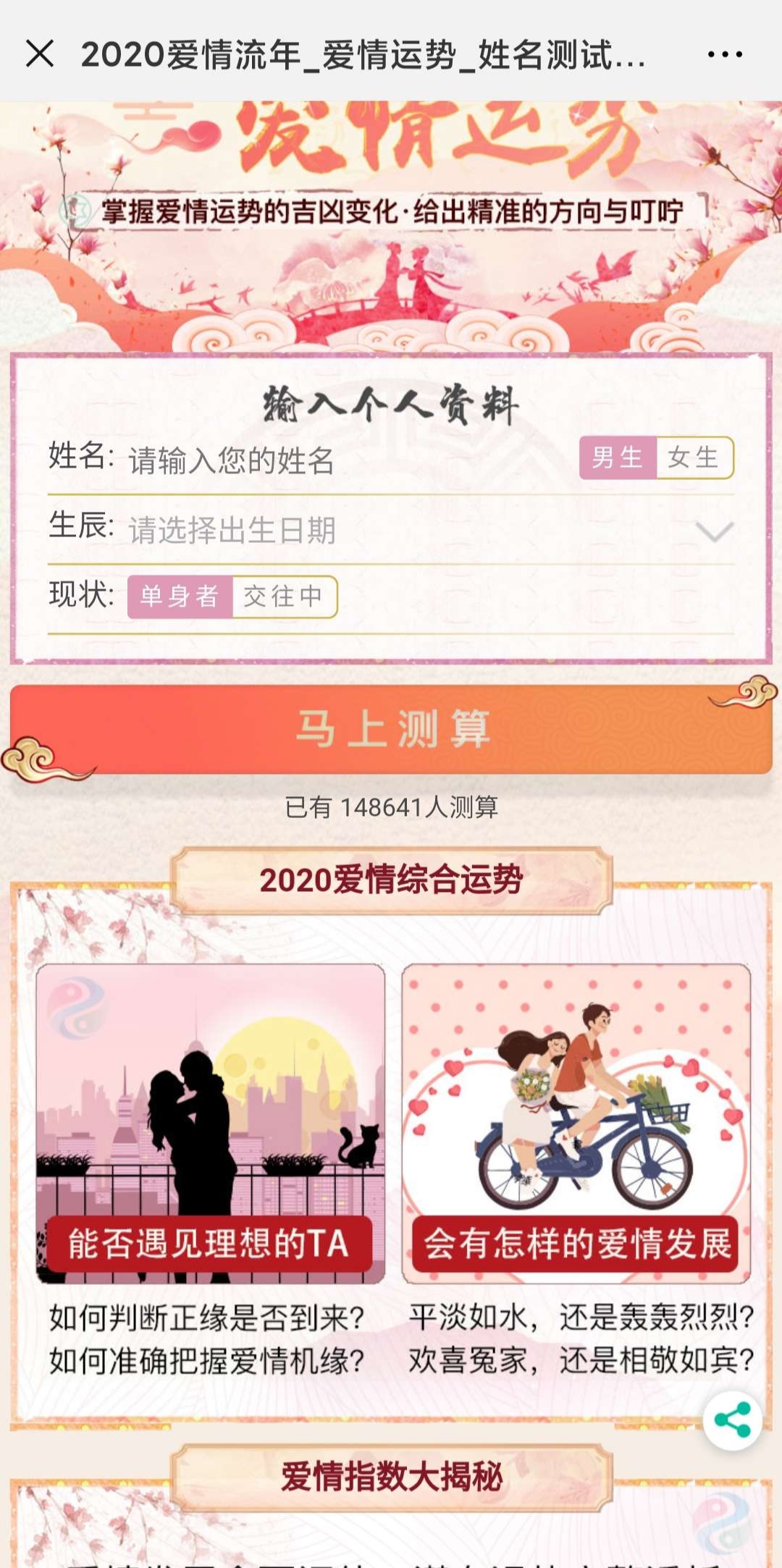Tap the 马上测算 button
This screenshot has width=782, height=1568.
(391, 729)
